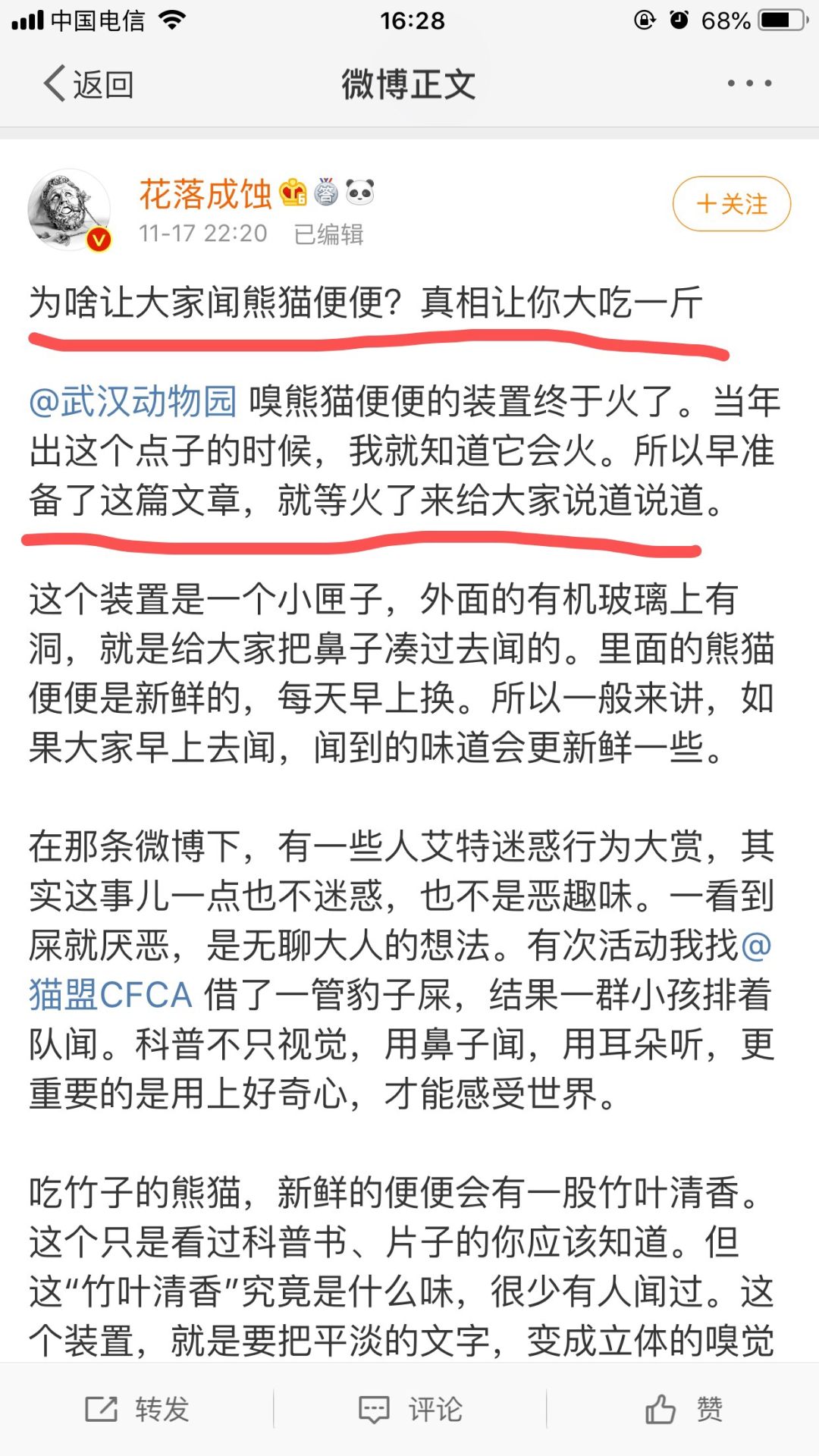819x1456 pixels.
Task: Open 花落成蚀's profile avatar
Action: (69, 210)
